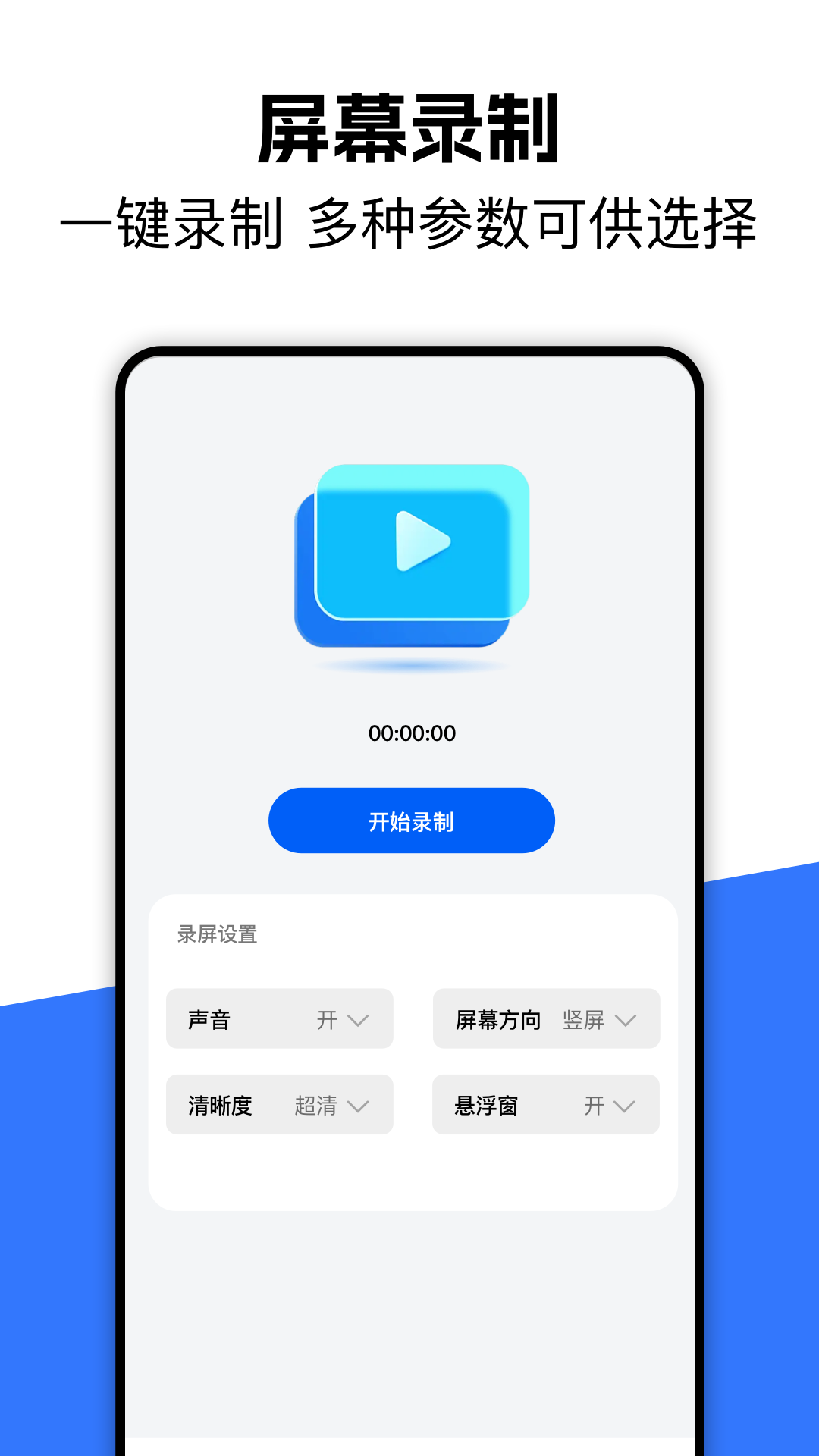Viewport: 819px width, 1456px height.
Task: Expand the 清晰度 超清 dropdown arrow
Action: tap(356, 1106)
